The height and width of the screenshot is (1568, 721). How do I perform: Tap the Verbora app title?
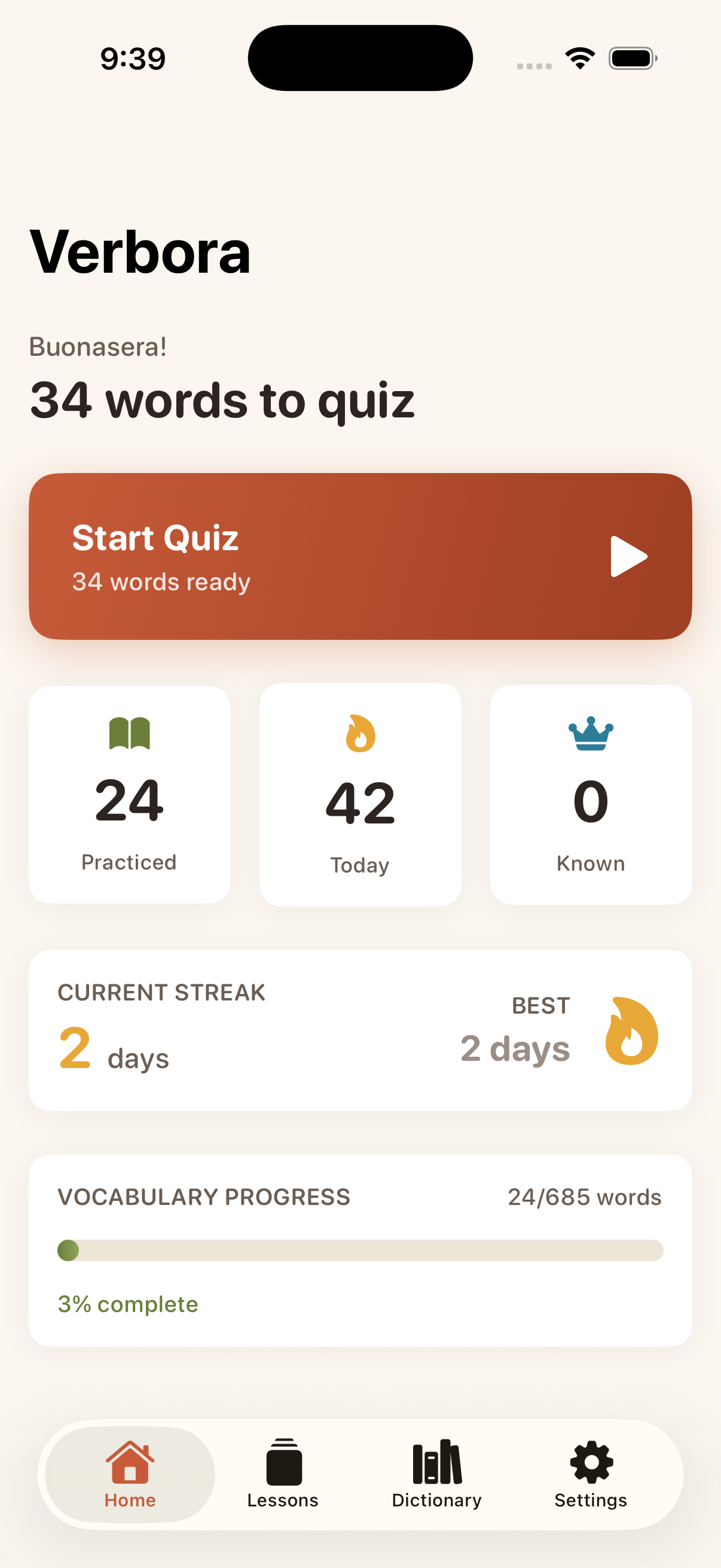point(140,252)
